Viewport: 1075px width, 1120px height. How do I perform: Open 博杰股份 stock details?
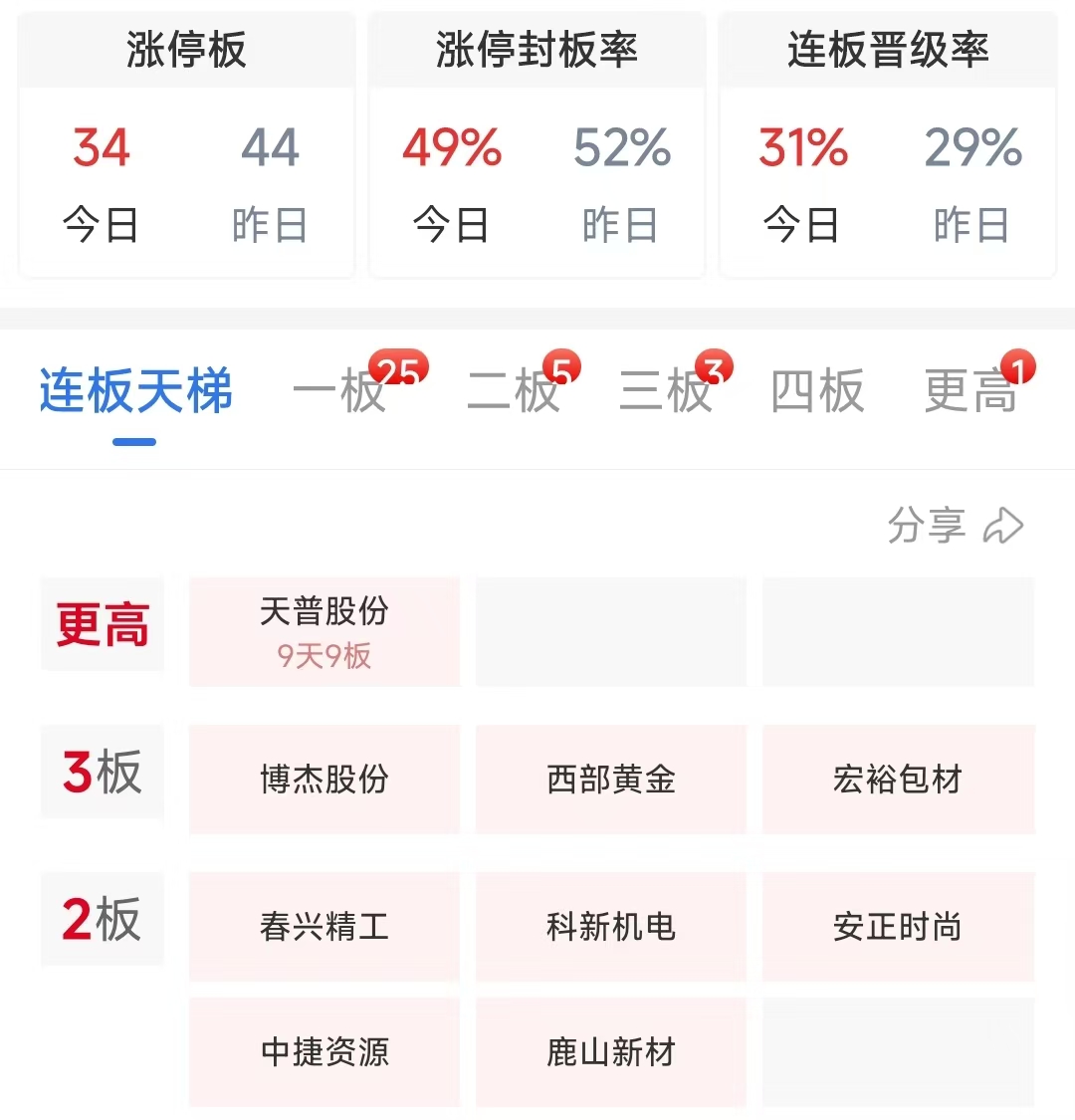(x=324, y=779)
